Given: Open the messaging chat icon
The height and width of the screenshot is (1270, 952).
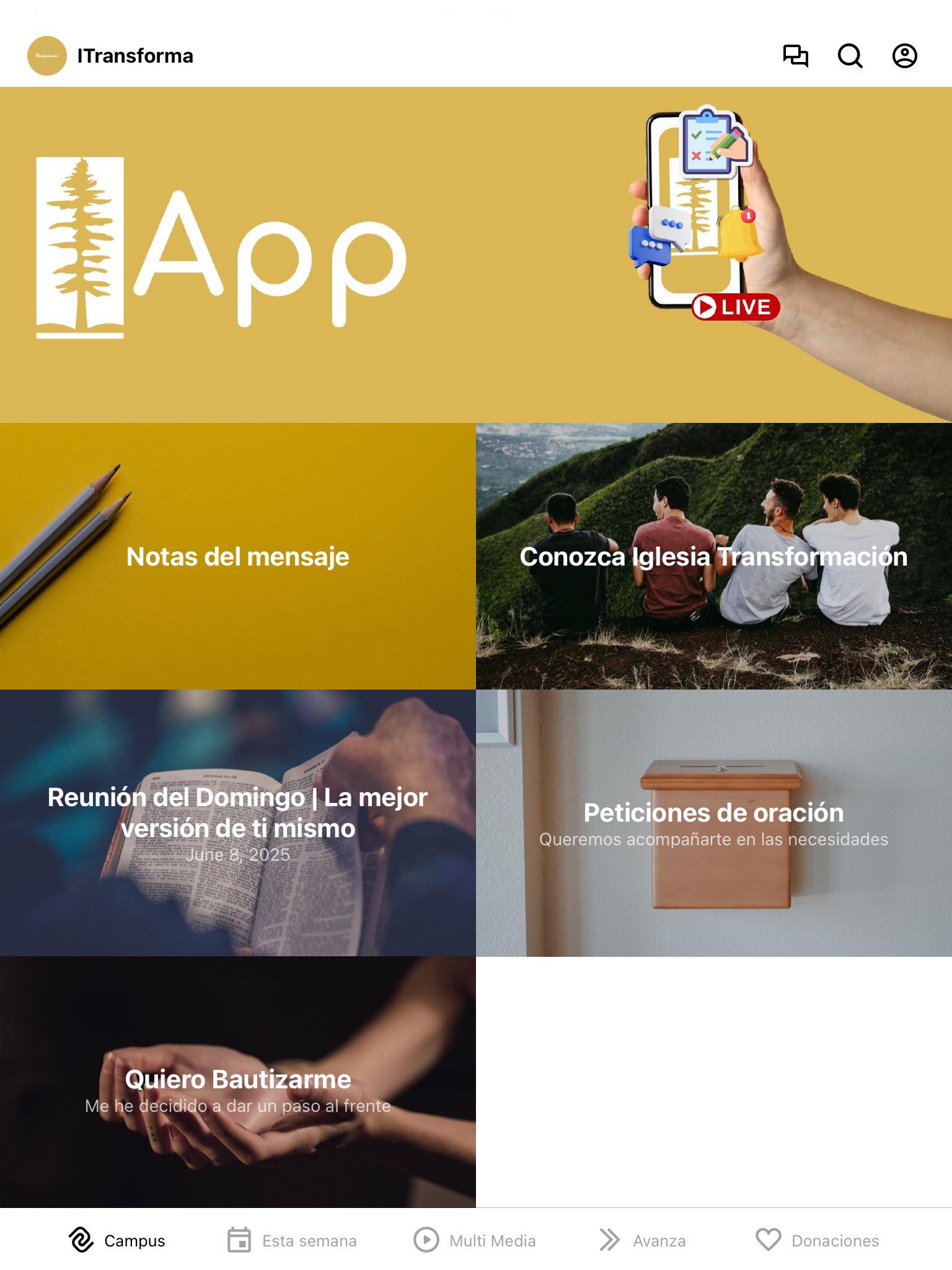Looking at the screenshot, I should [x=795, y=56].
